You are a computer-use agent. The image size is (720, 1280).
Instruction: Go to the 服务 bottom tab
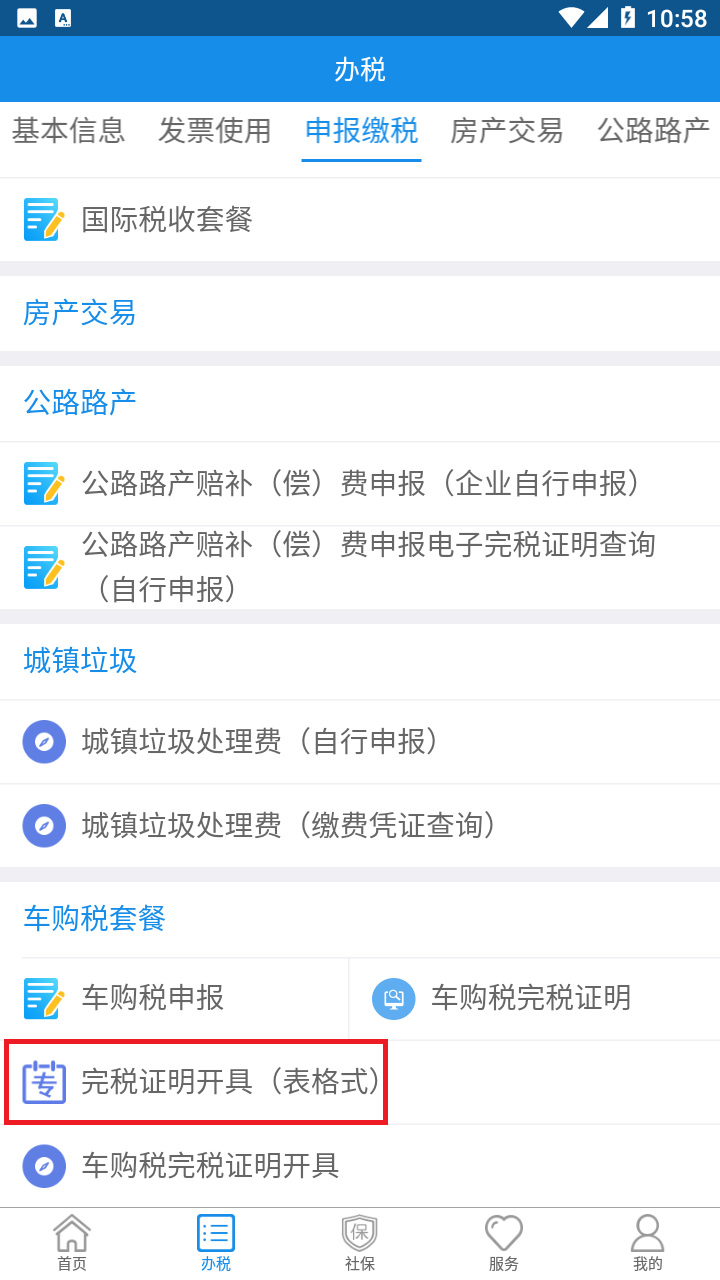coord(504,1243)
